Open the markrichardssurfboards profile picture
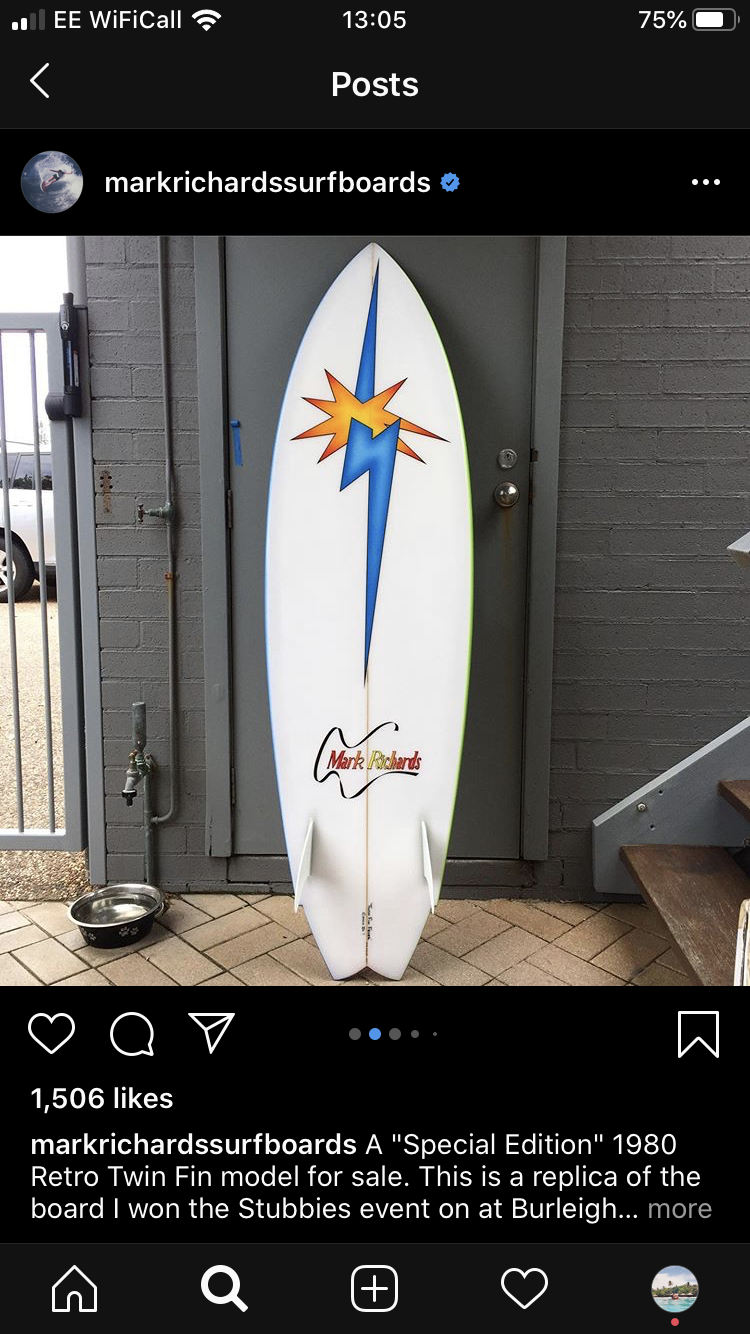 click(x=52, y=182)
